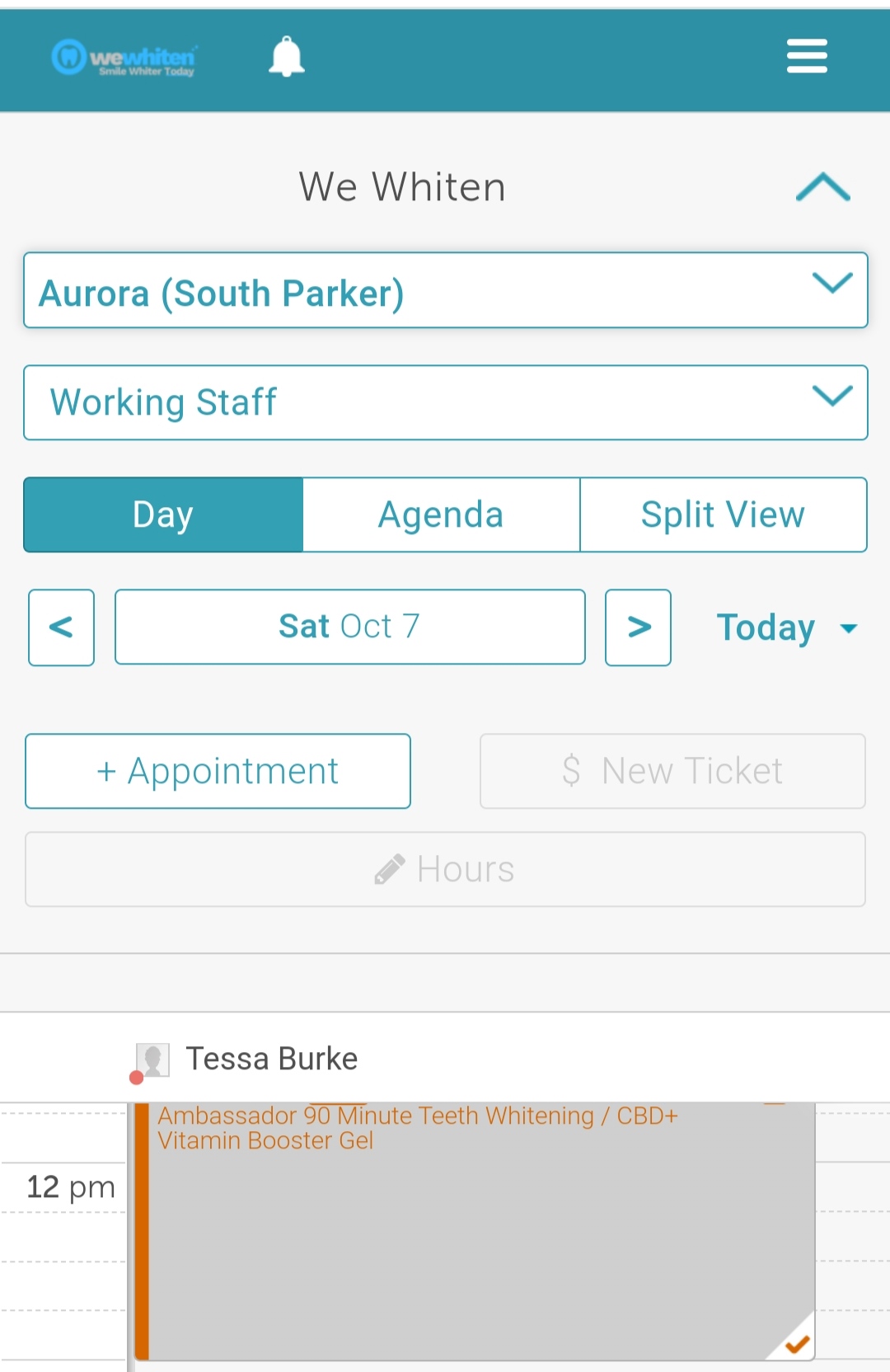
Task: Open the notifications bell
Action: (x=287, y=57)
